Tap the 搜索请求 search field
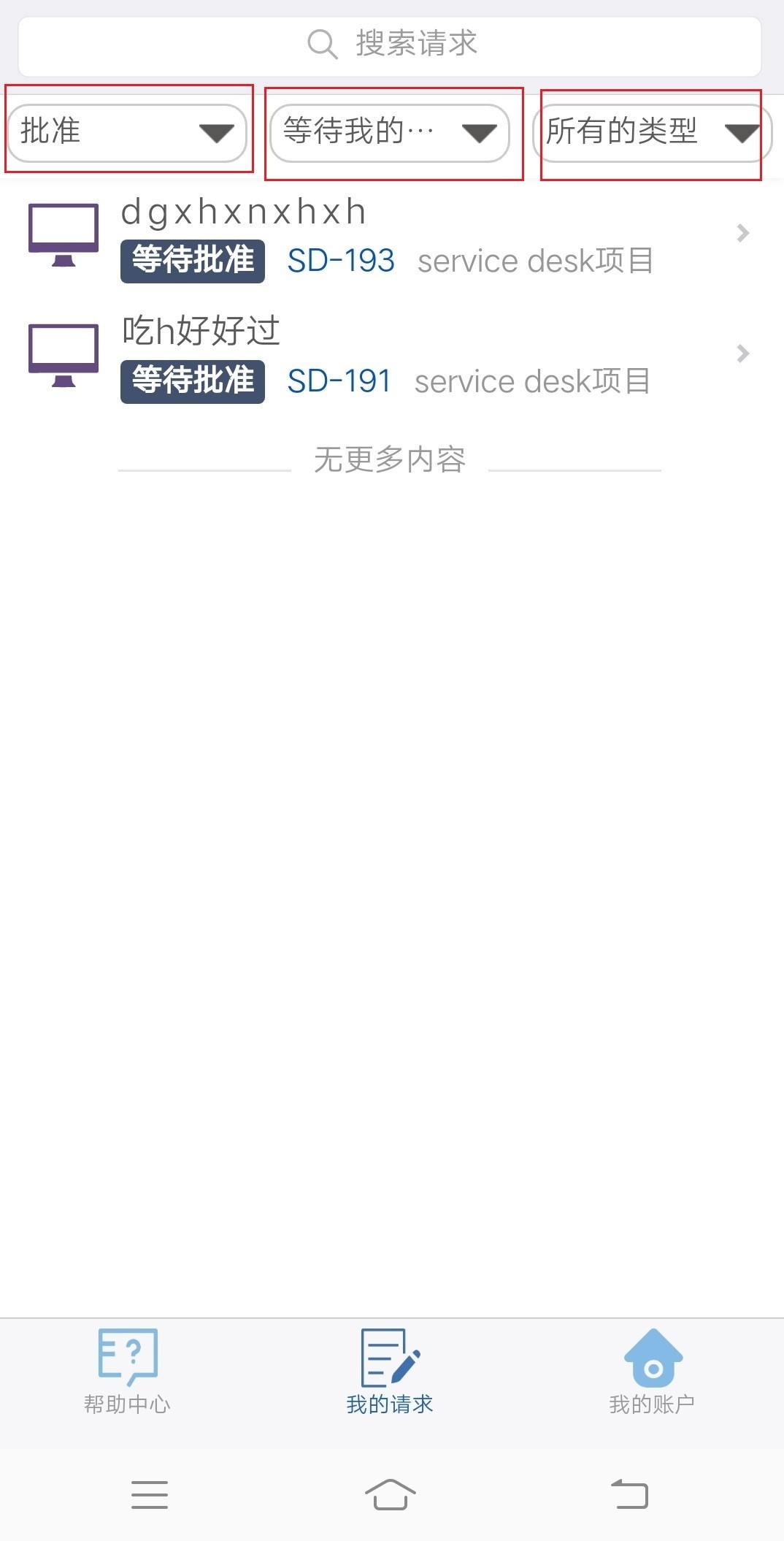Viewport: 784px width, 1541px height. (390, 45)
